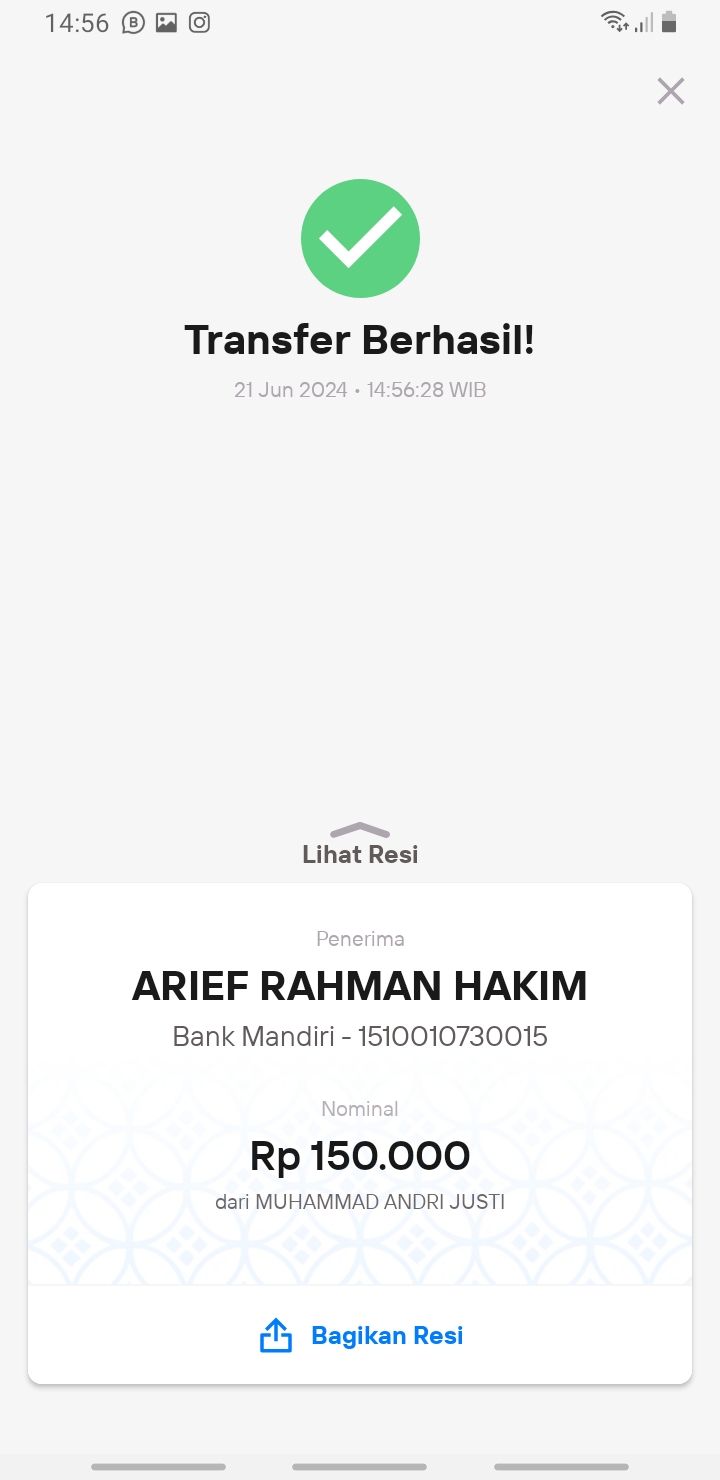Close the transfer success screen
This screenshot has height=1480, width=720.
(670, 91)
